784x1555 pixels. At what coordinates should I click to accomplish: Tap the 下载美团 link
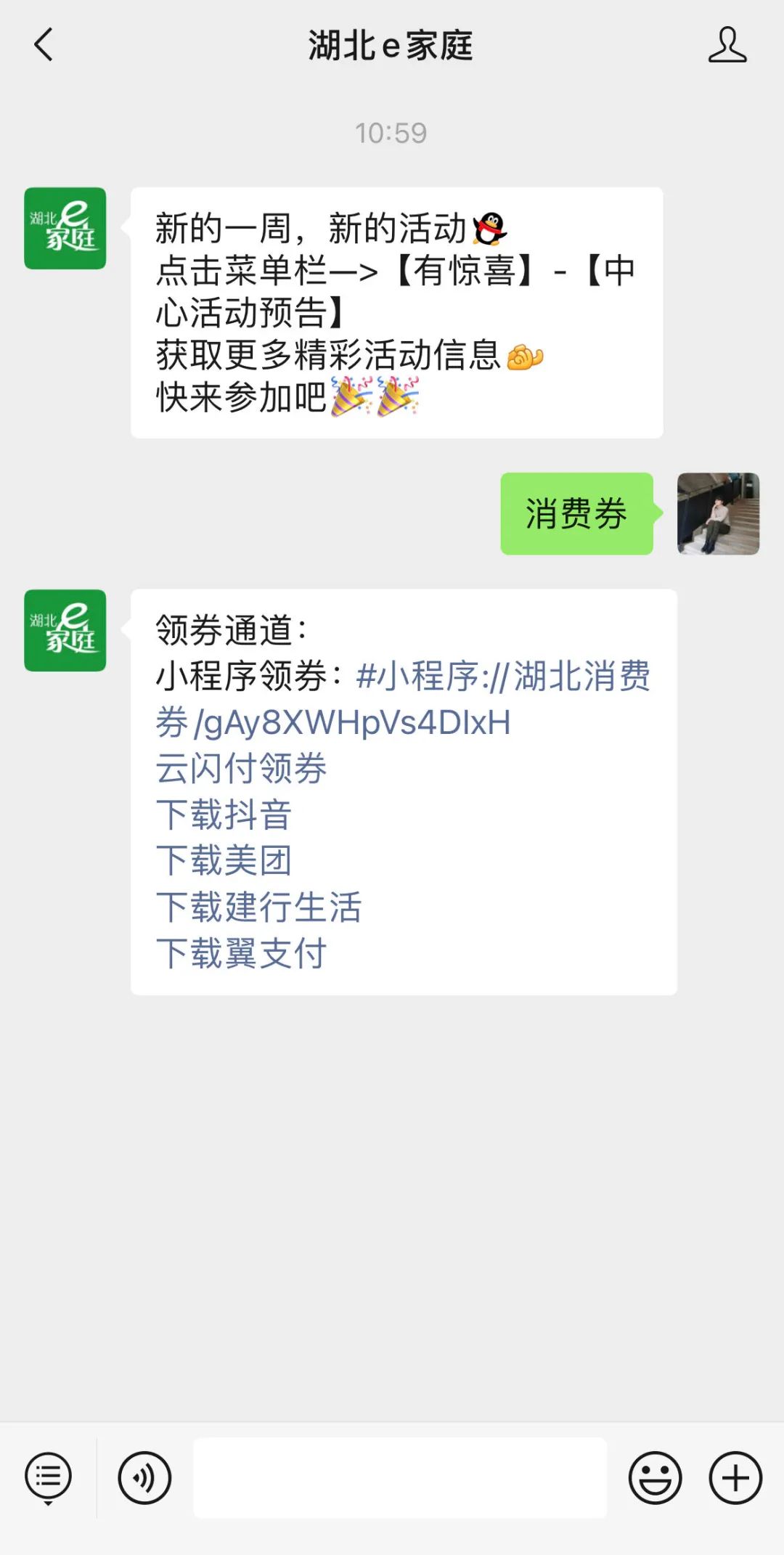(x=224, y=861)
